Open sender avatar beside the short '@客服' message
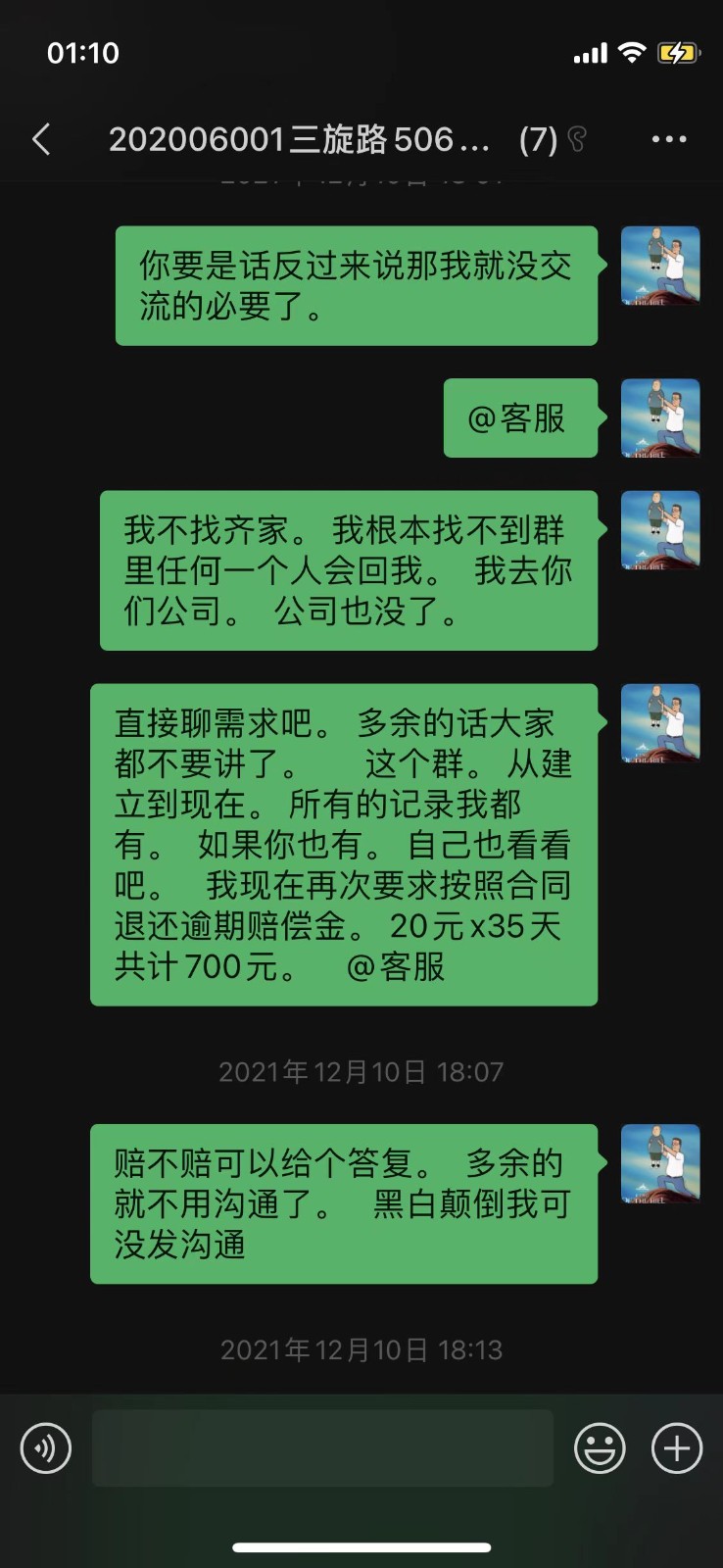The height and width of the screenshot is (1568, 723). coord(660,417)
